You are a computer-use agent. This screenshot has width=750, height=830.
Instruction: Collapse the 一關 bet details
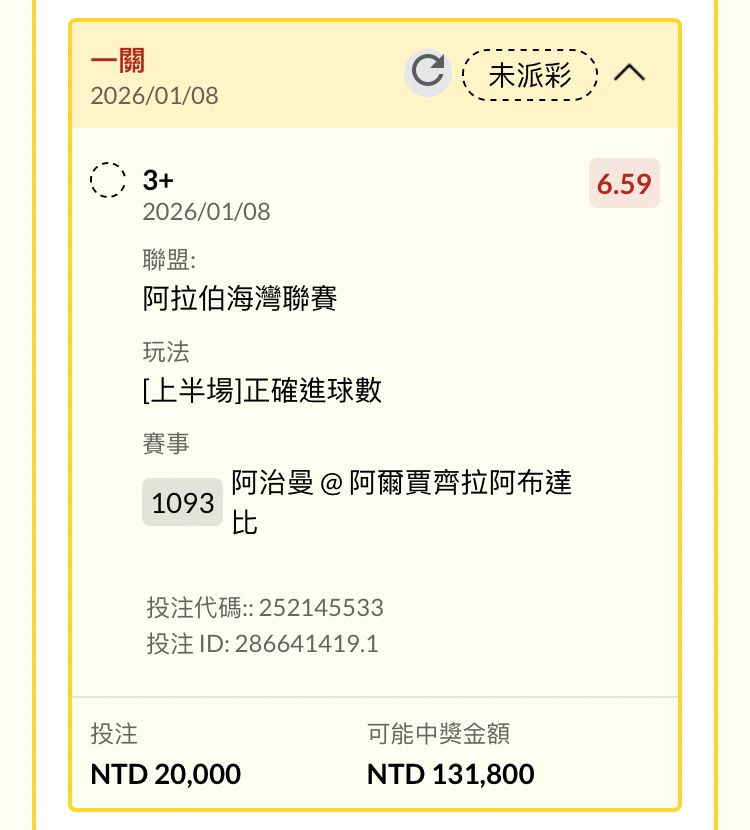coord(629,73)
